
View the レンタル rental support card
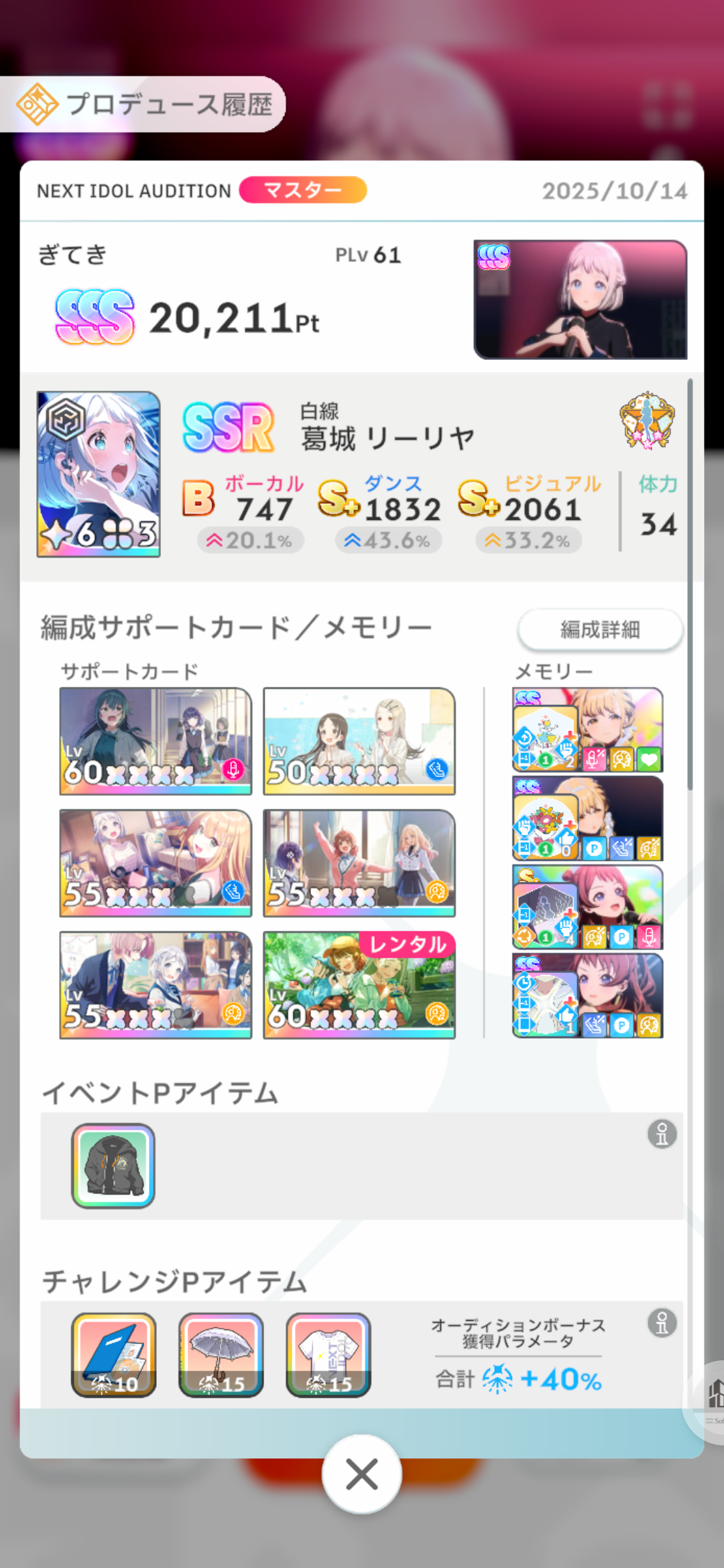[x=359, y=985]
